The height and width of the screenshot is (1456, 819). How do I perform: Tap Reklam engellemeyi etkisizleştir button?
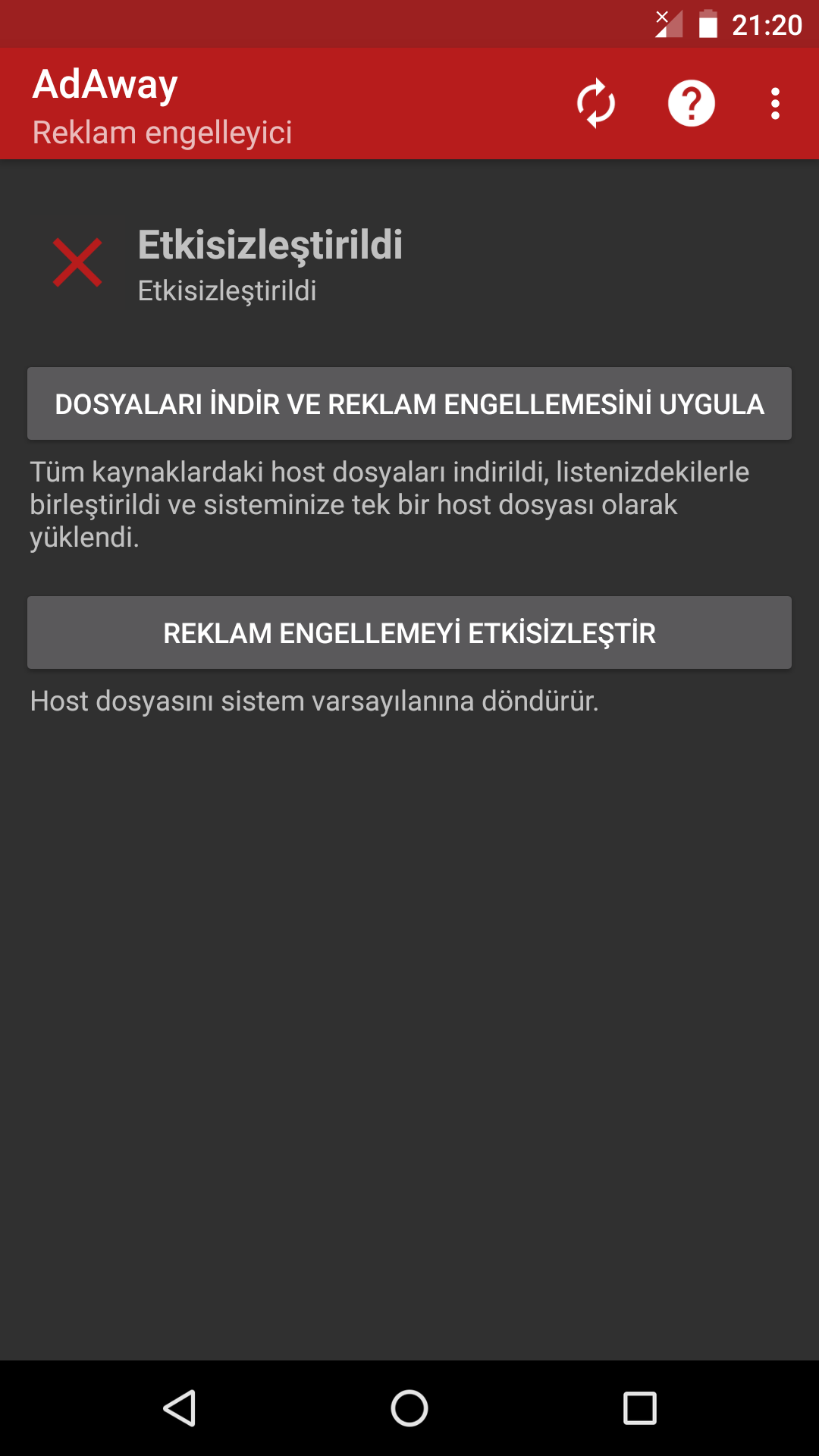[409, 632]
